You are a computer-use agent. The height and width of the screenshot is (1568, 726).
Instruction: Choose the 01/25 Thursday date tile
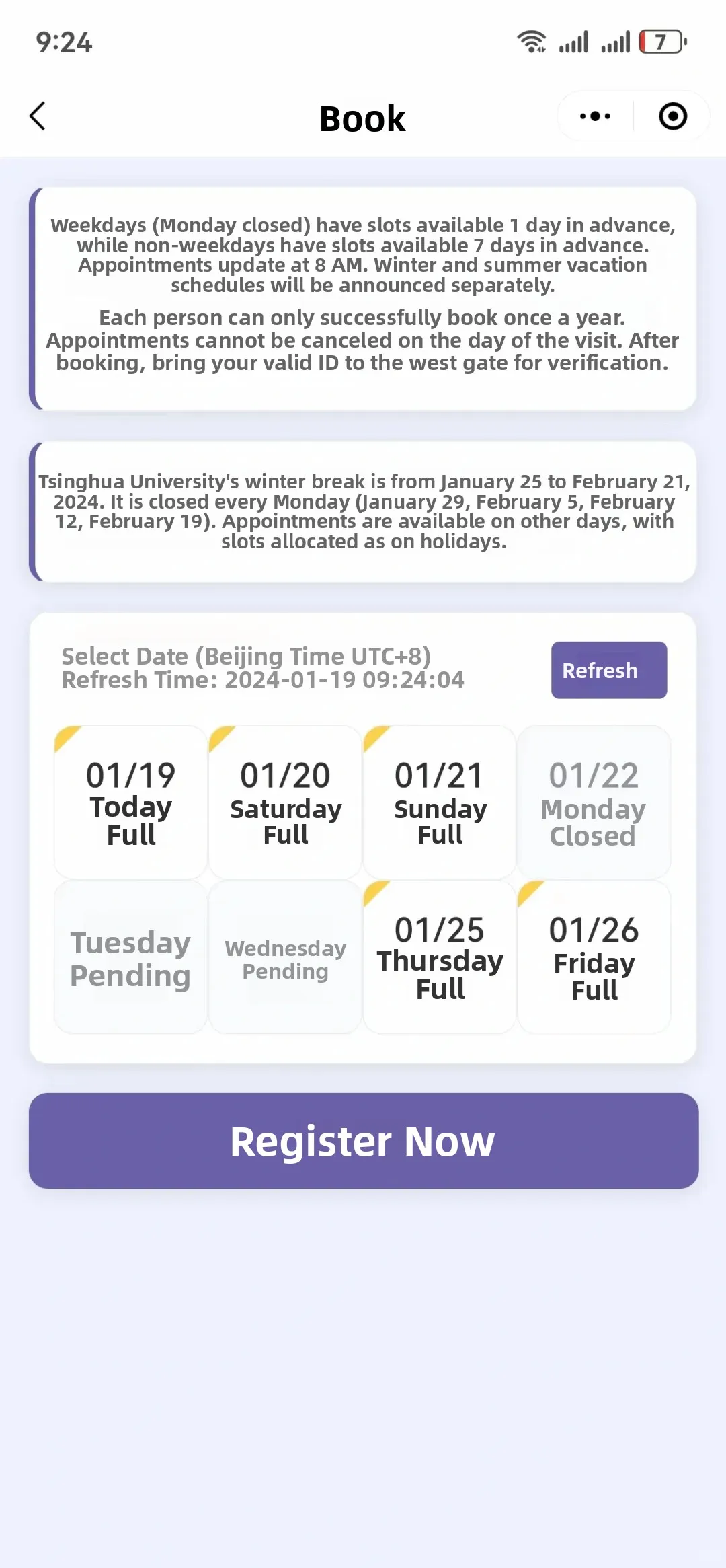(x=440, y=957)
